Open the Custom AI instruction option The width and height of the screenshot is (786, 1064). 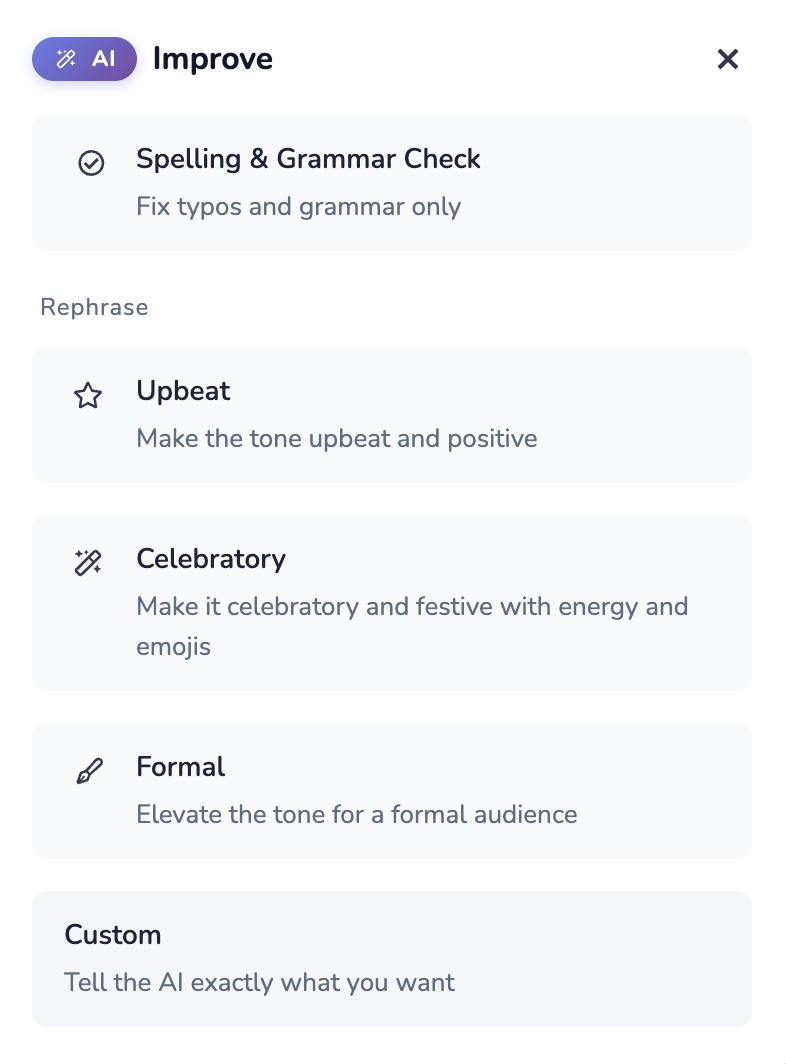click(x=391, y=958)
